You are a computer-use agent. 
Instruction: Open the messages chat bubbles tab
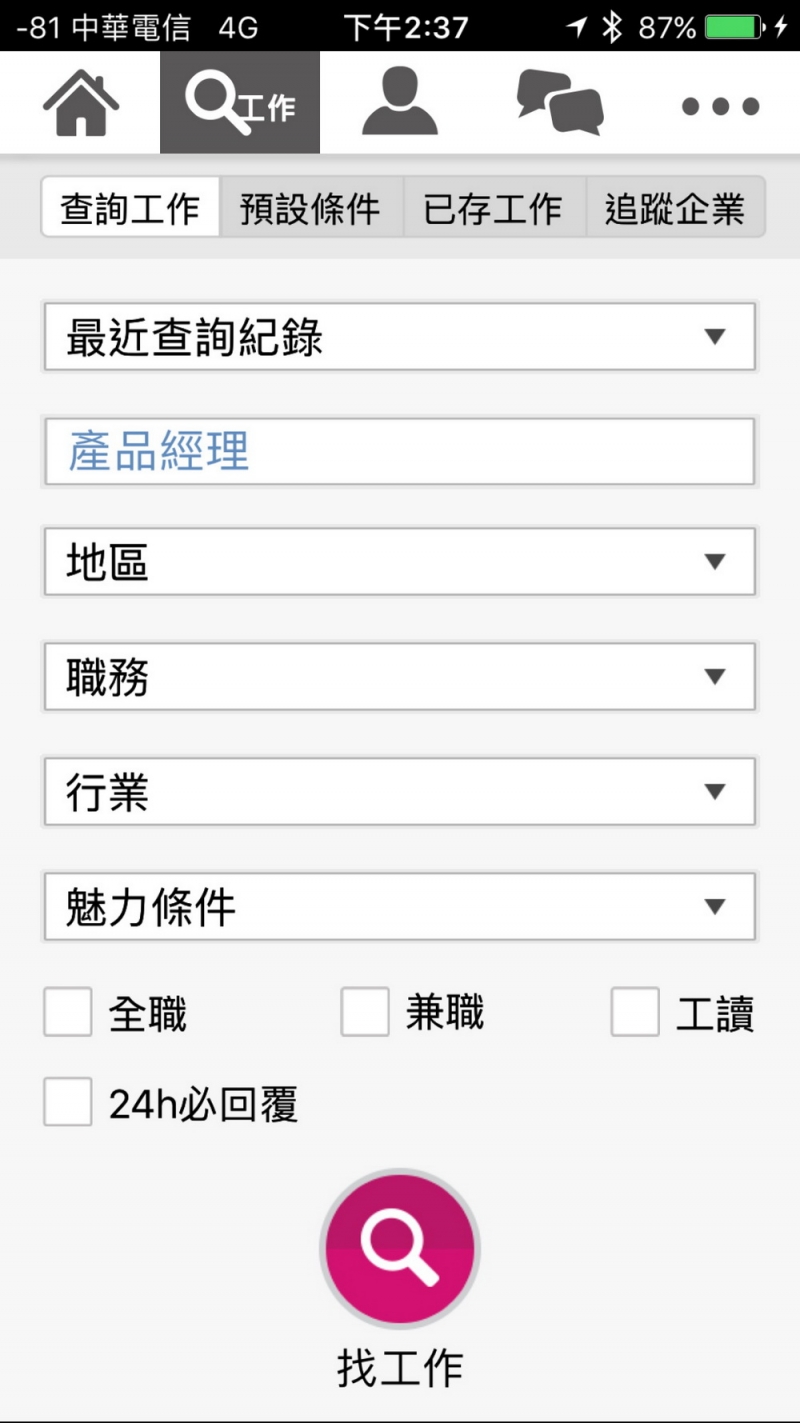[560, 103]
